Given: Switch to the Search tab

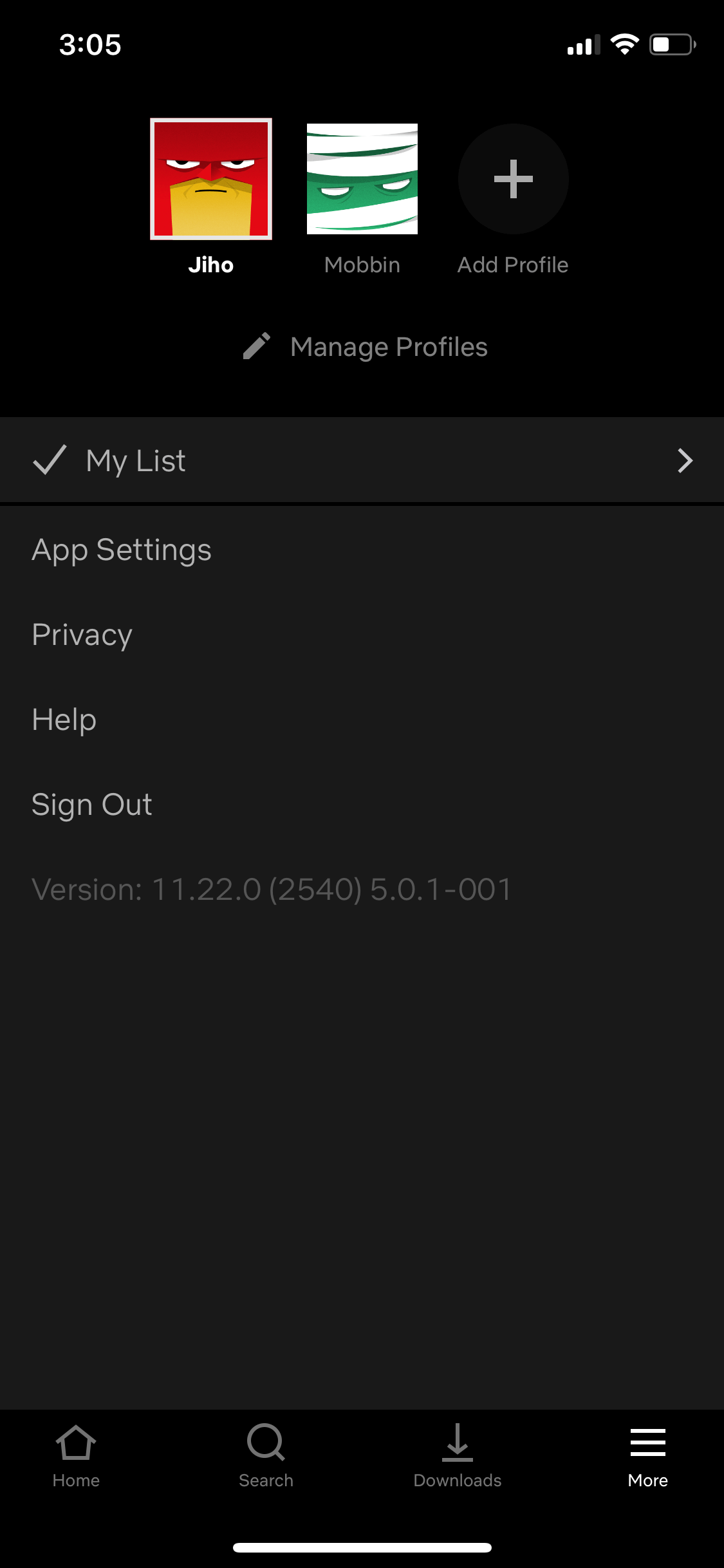Looking at the screenshot, I should click(266, 1456).
